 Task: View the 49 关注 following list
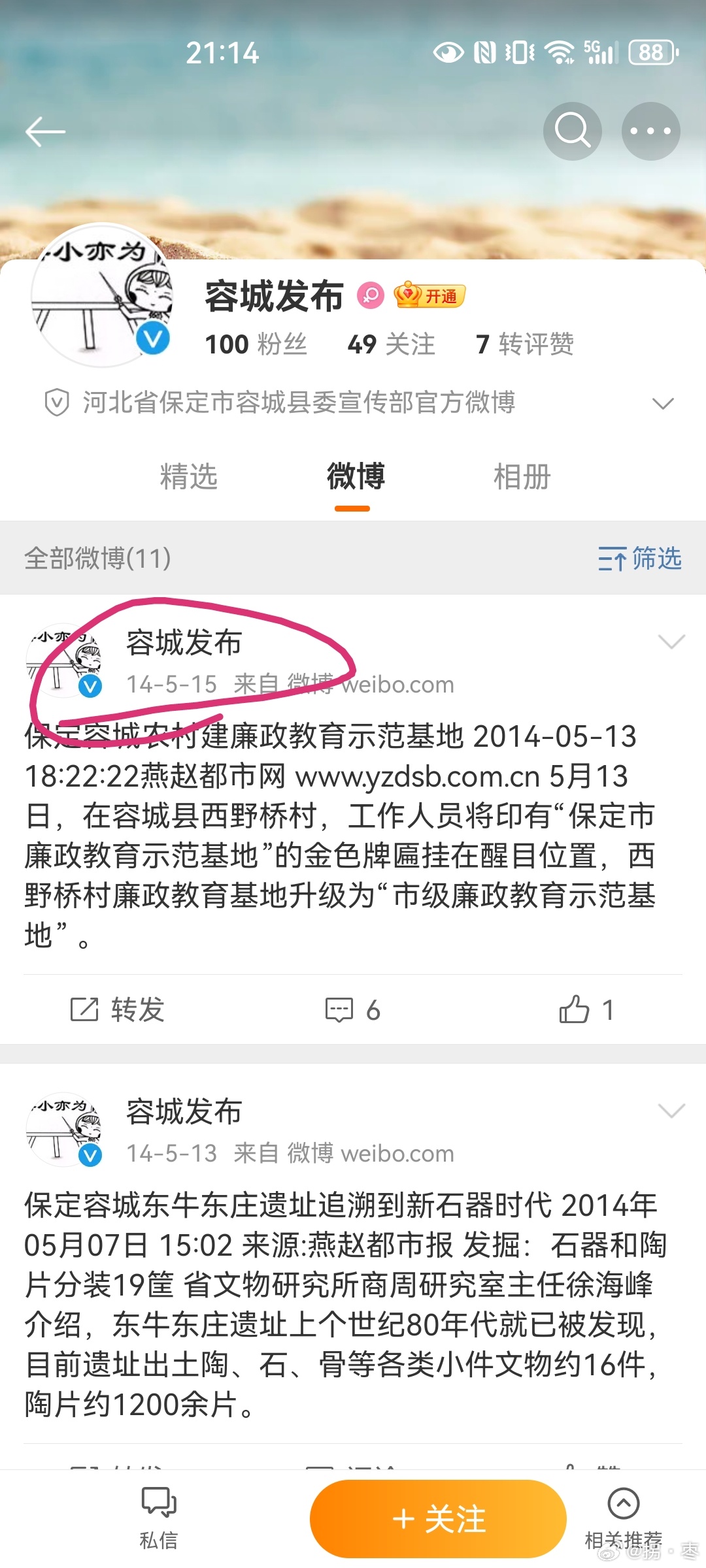pyautogui.click(x=391, y=344)
